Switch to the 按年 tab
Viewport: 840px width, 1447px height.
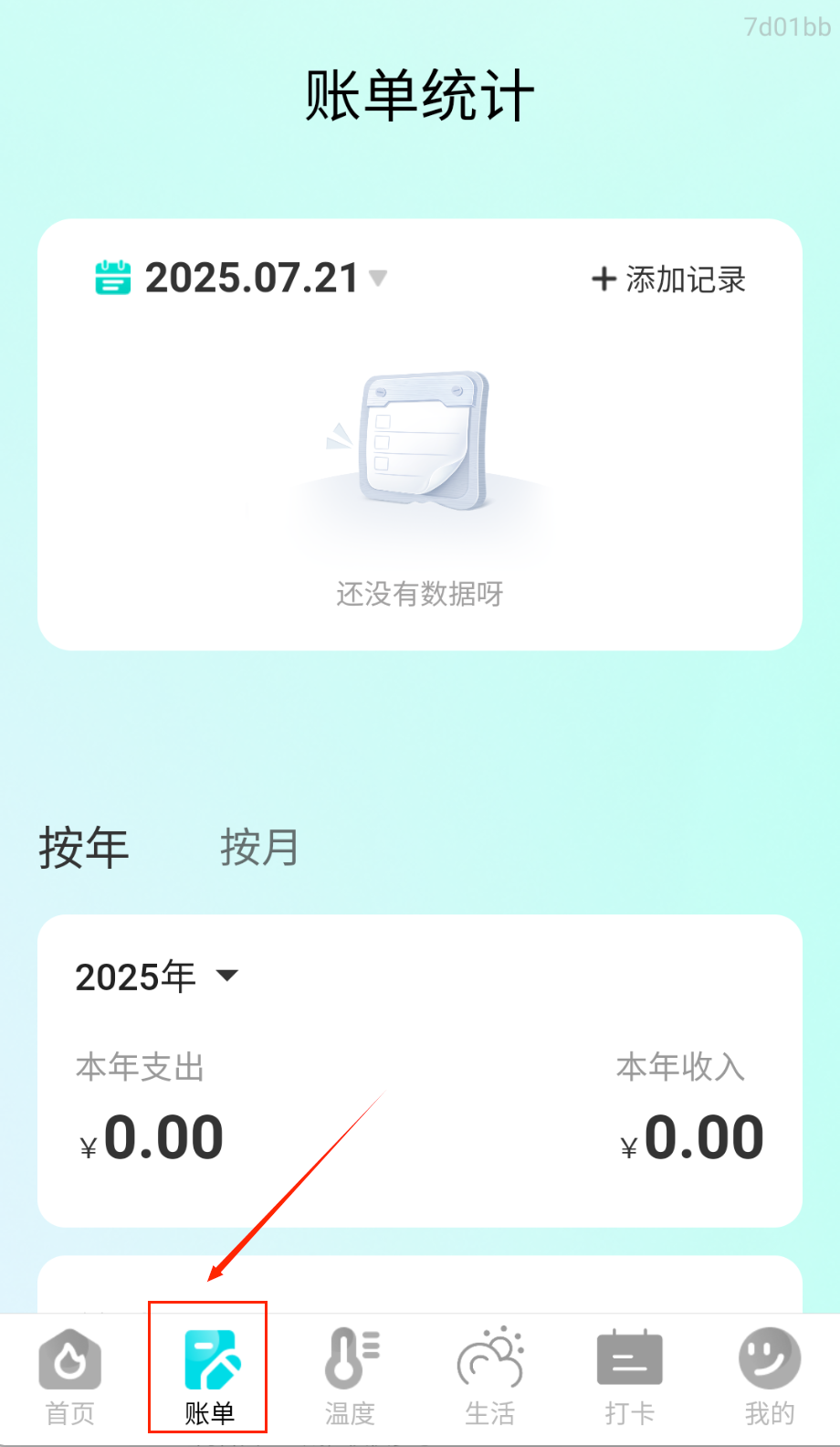84,848
